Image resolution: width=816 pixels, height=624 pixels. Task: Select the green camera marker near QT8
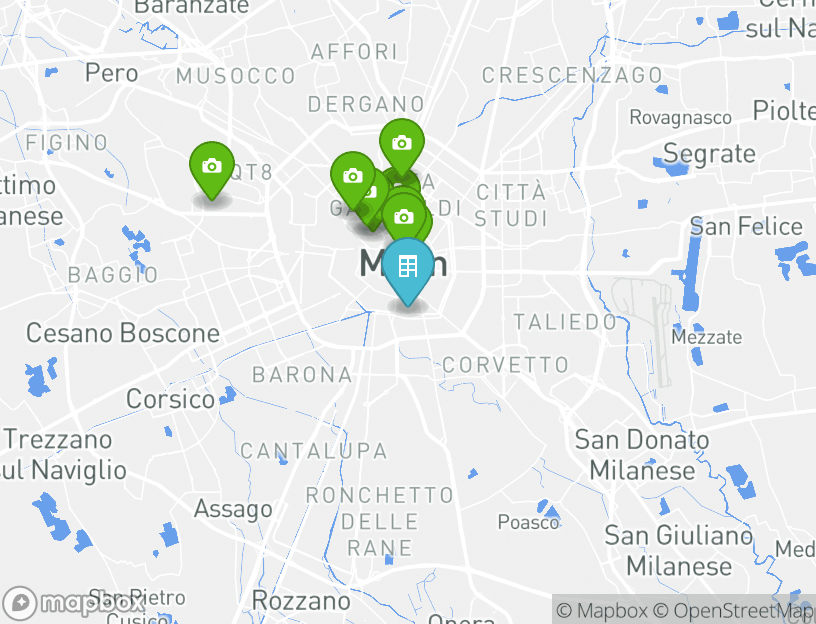211,166
